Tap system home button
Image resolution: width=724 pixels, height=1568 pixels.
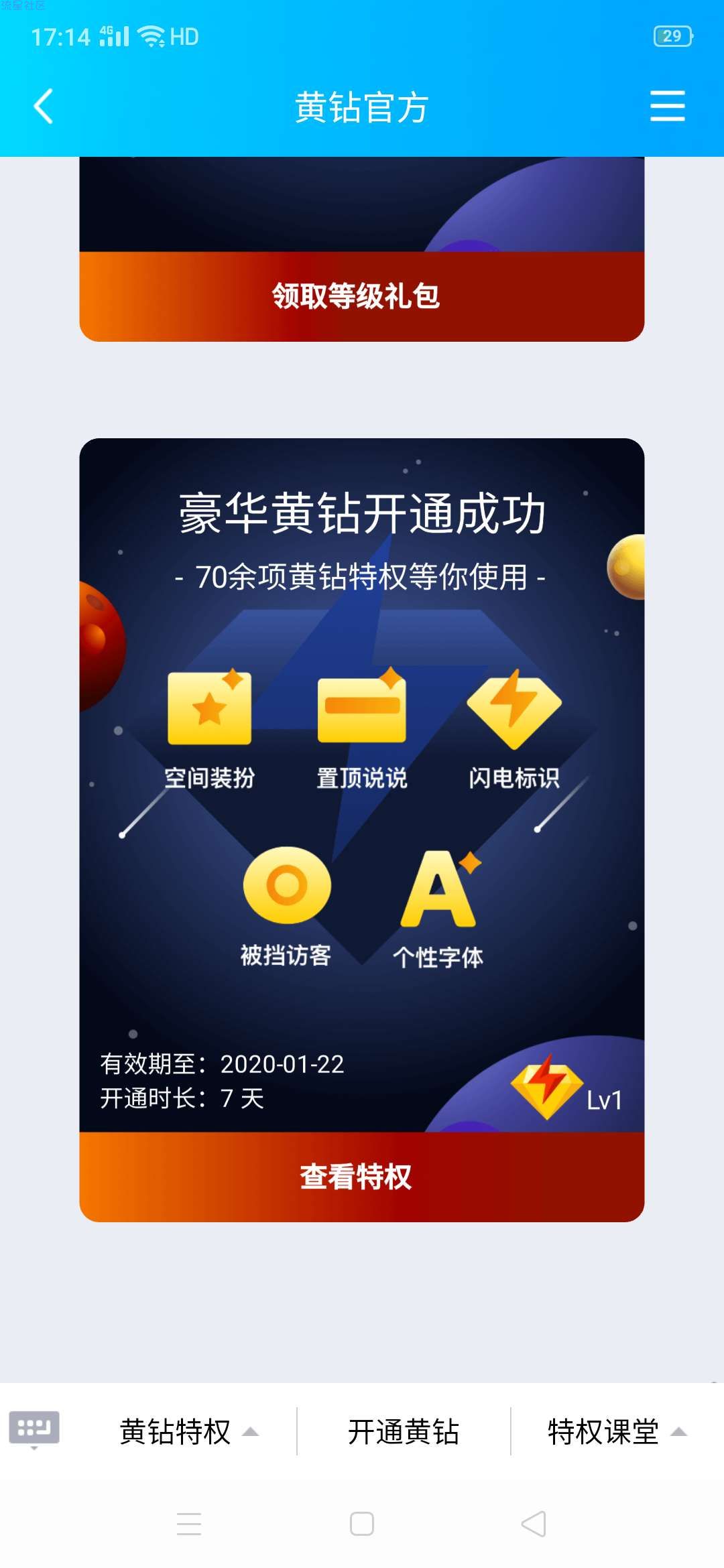click(x=361, y=1524)
